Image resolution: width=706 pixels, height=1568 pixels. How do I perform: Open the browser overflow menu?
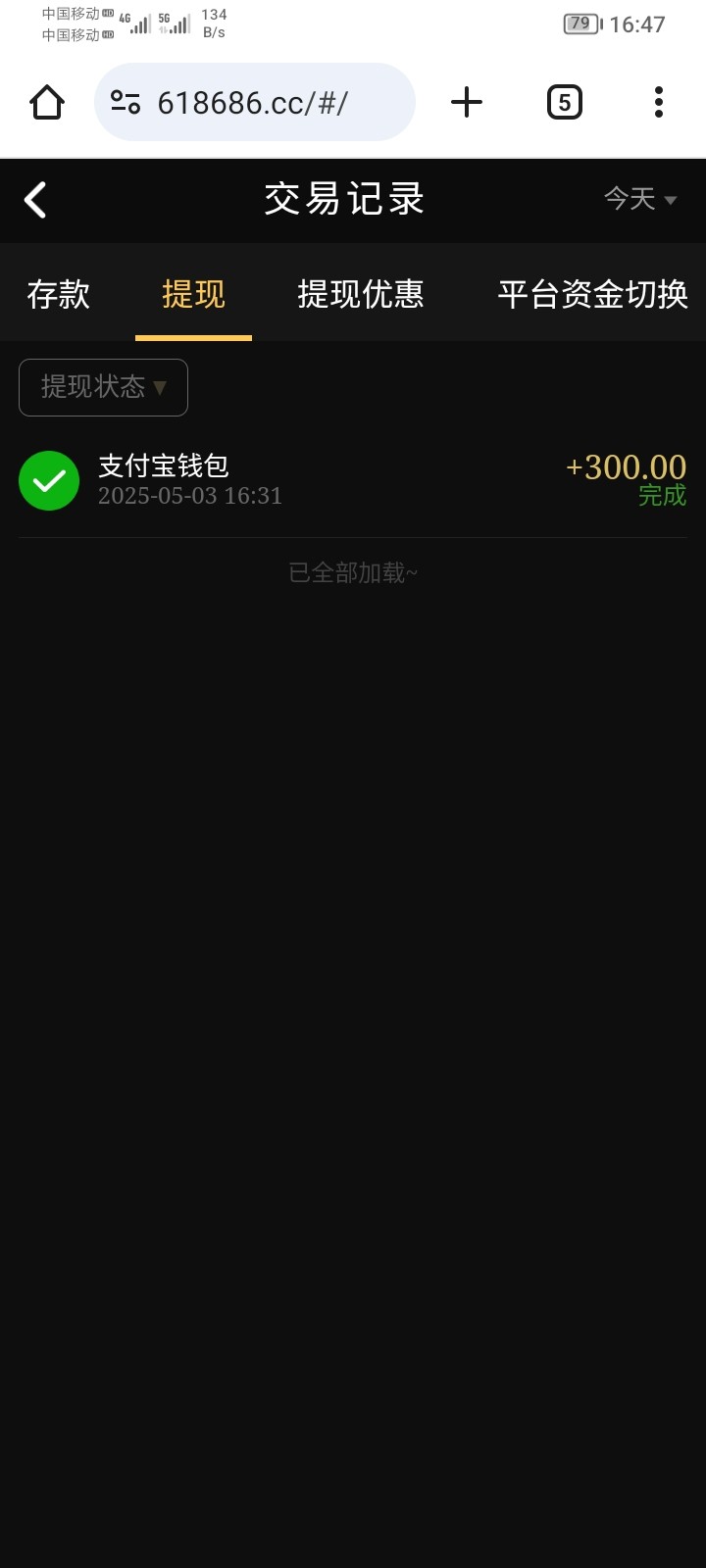click(x=659, y=102)
